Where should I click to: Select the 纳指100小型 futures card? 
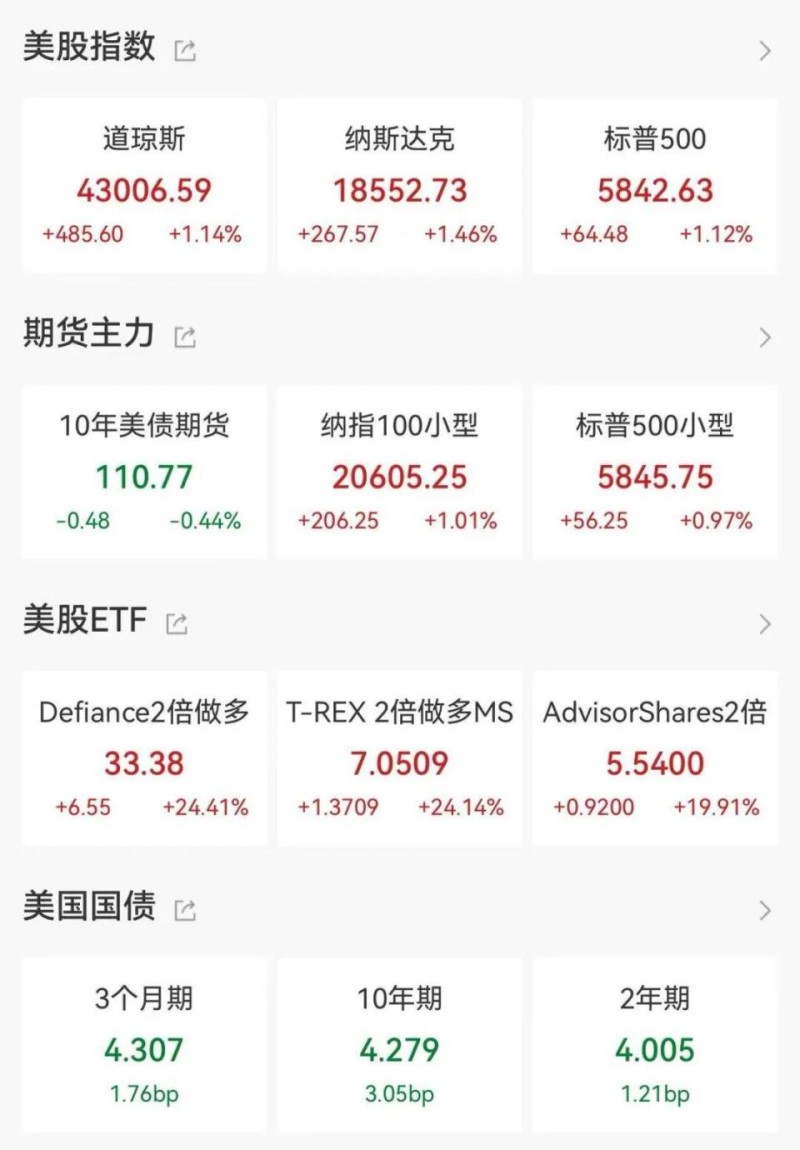398,470
